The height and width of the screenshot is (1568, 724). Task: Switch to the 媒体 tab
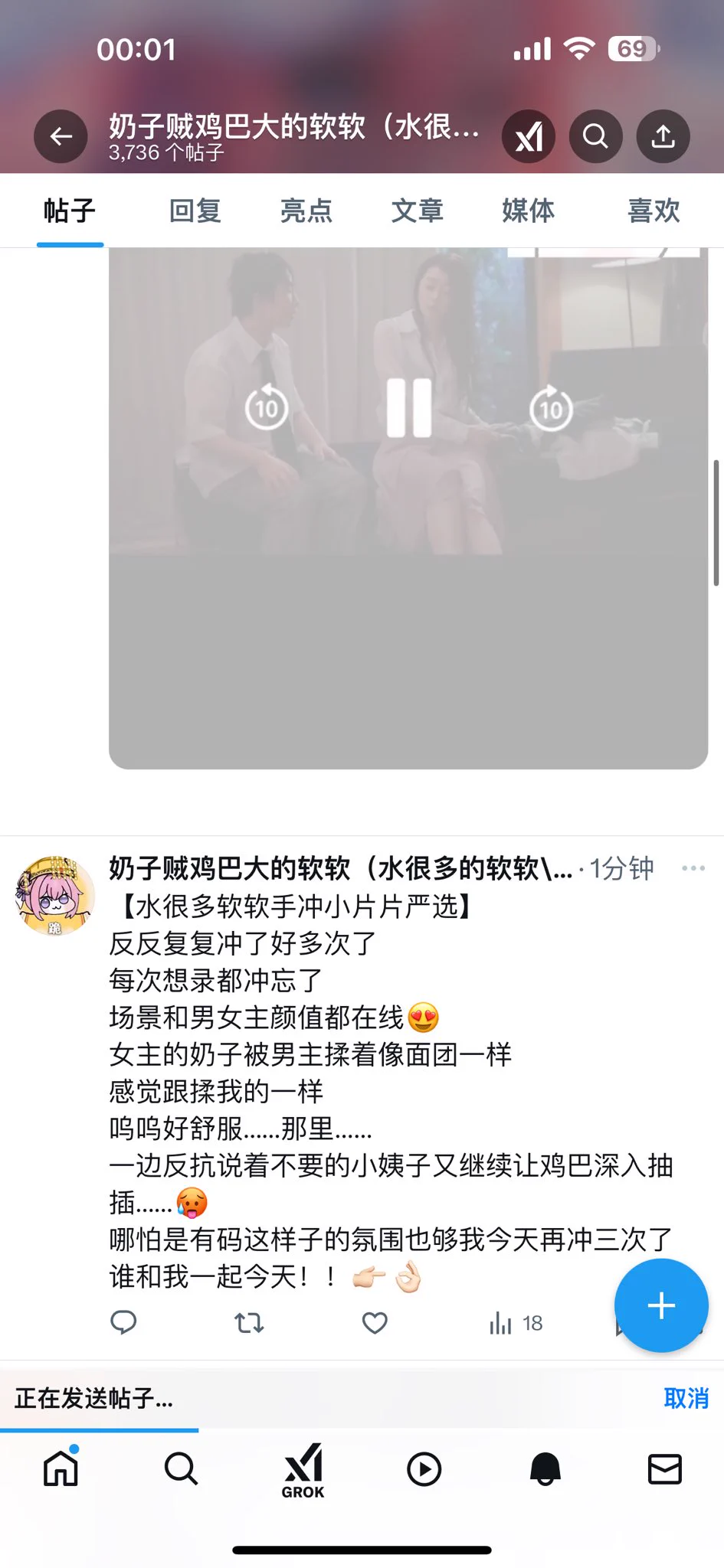528,211
